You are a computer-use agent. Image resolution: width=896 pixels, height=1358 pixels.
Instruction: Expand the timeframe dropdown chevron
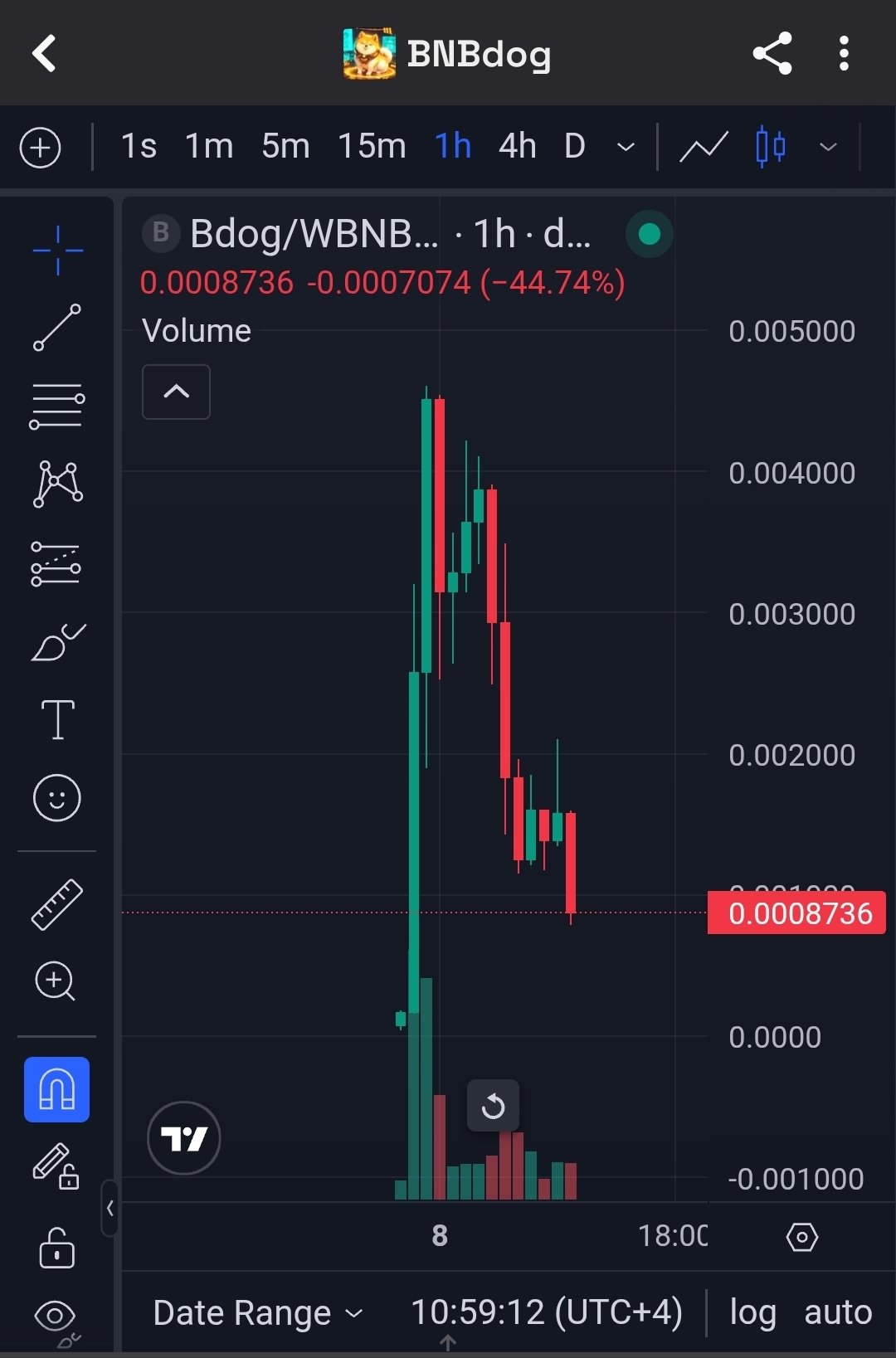626,148
